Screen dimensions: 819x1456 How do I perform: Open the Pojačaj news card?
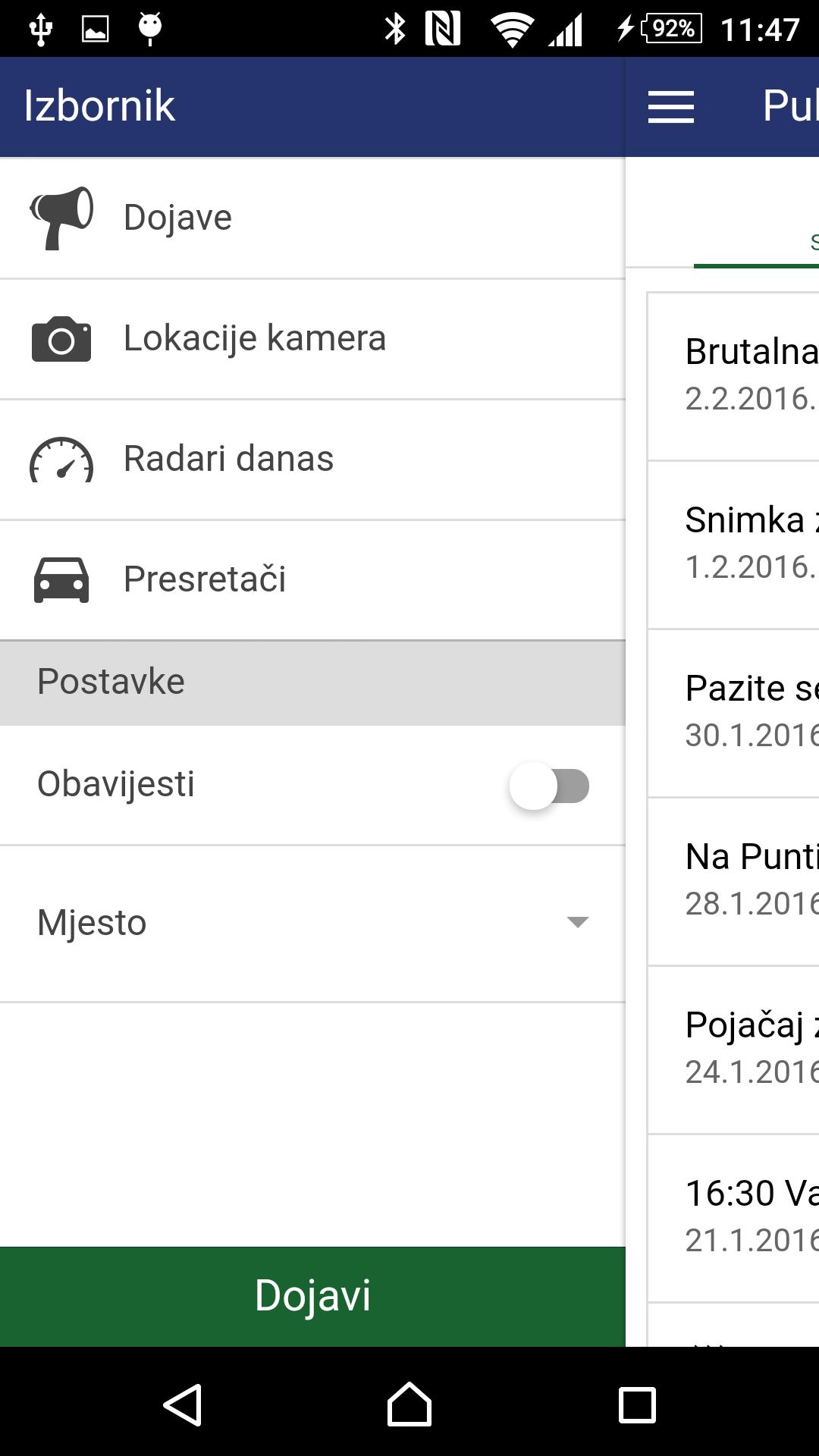coord(734,1049)
